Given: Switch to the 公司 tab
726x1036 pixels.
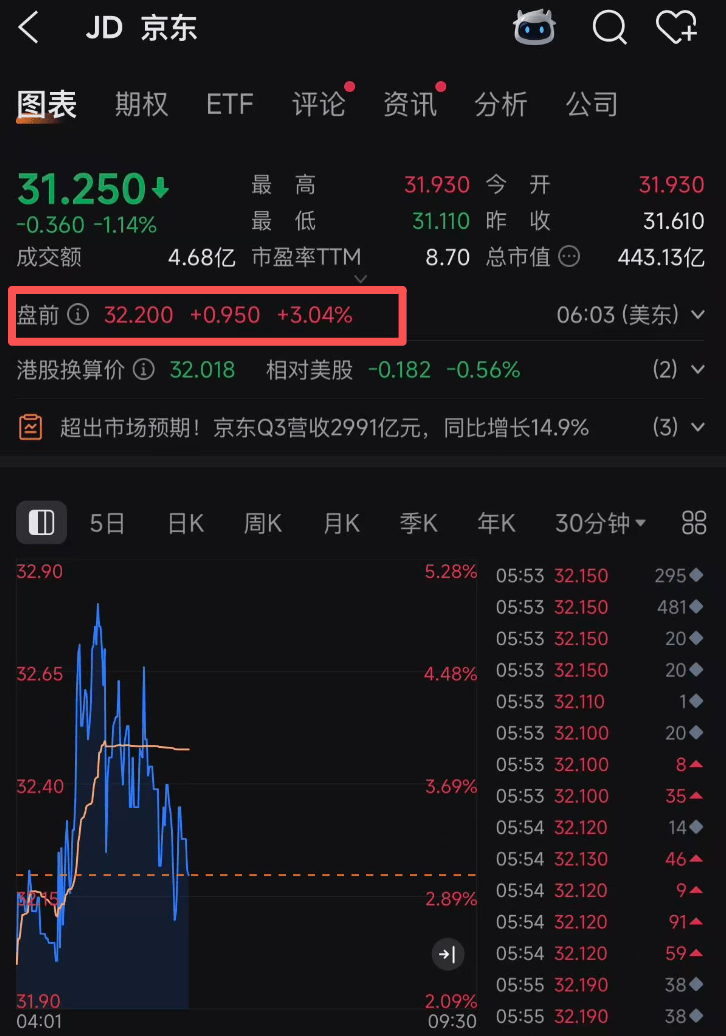Looking at the screenshot, I should click(x=591, y=104).
